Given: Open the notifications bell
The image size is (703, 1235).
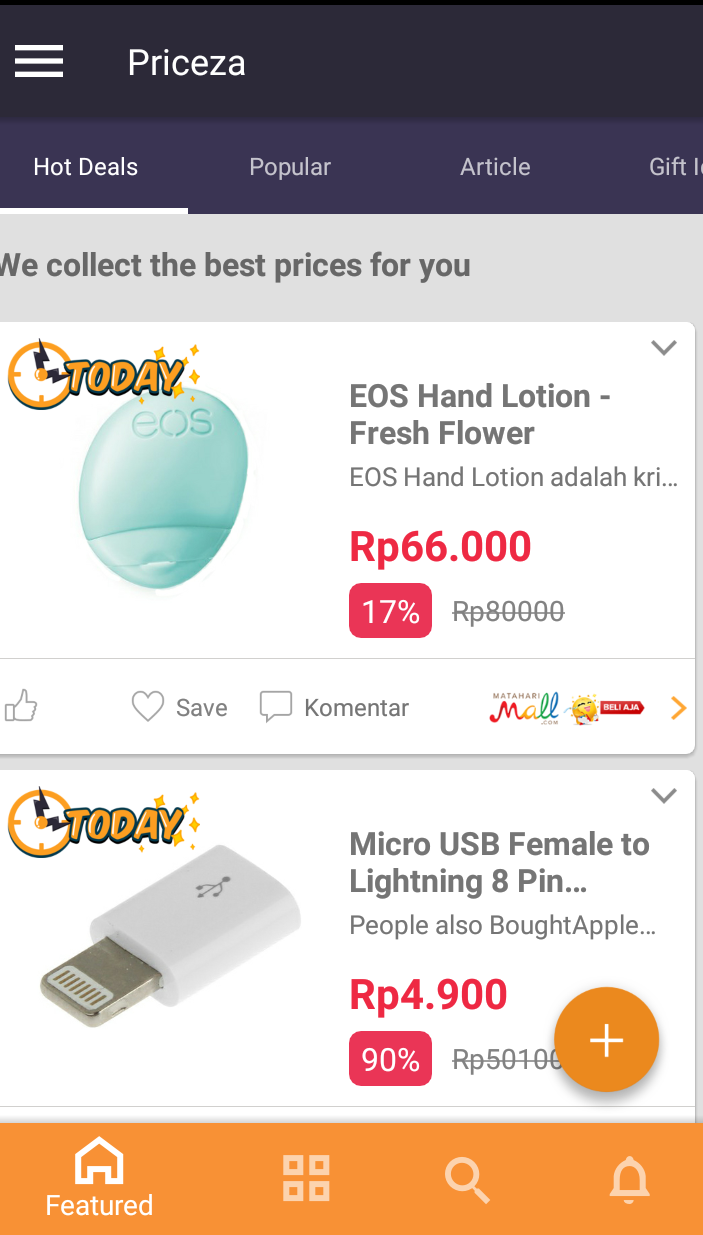Looking at the screenshot, I should 629,1180.
